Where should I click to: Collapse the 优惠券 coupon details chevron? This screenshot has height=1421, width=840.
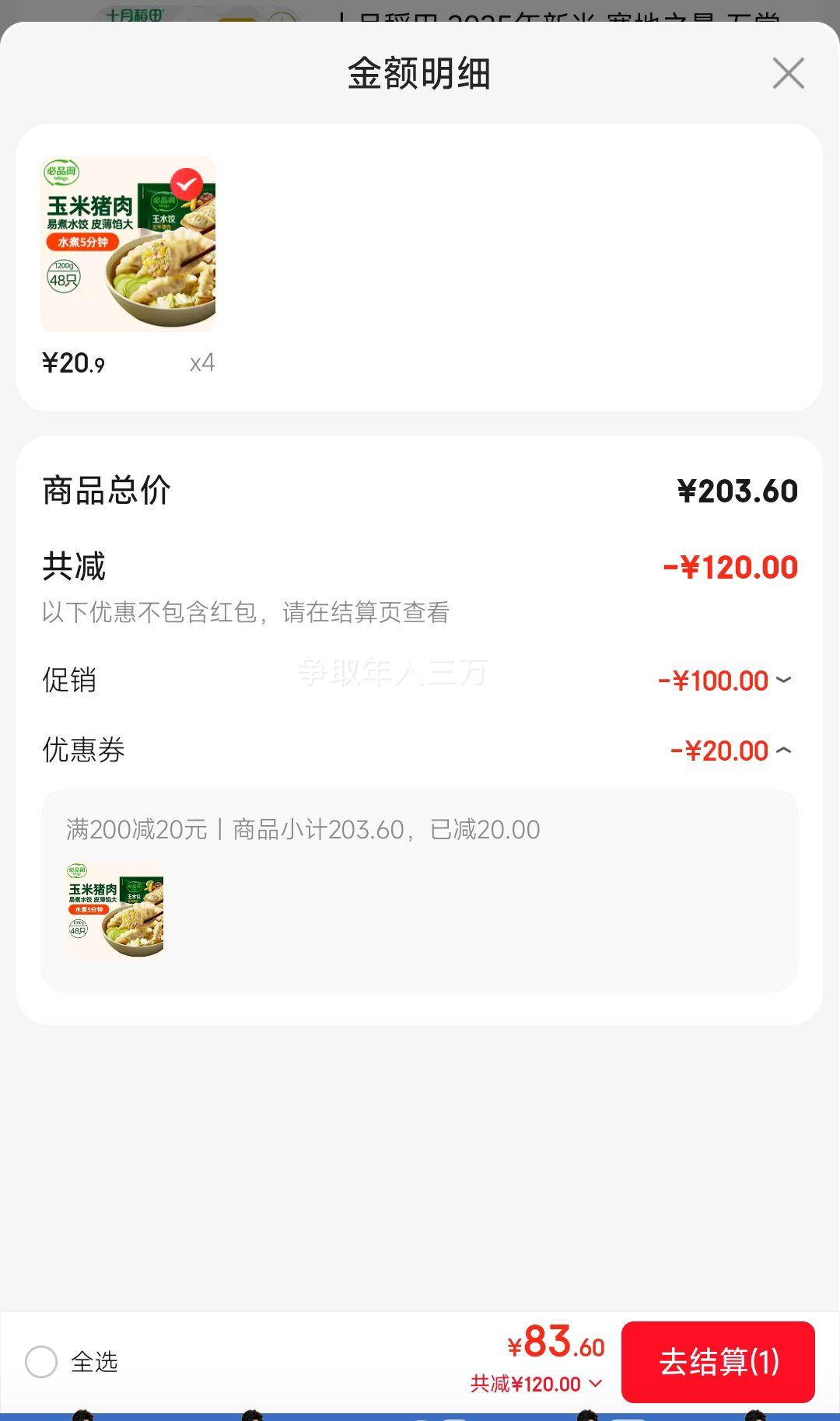tap(783, 751)
